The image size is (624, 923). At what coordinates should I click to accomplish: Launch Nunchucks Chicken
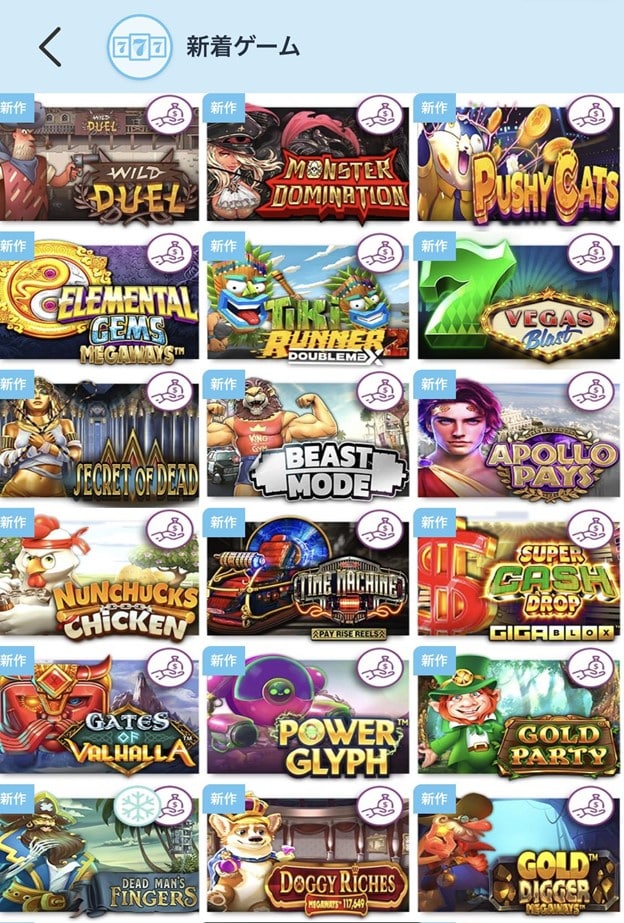click(100, 576)
